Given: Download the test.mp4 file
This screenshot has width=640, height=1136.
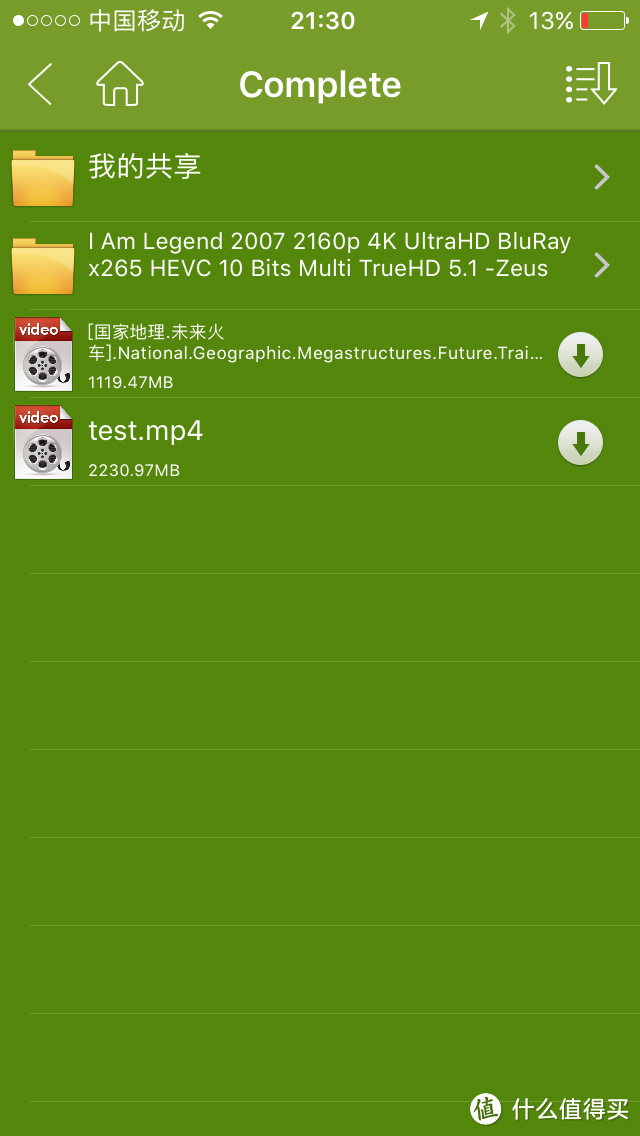Looking at the screenshot, I should point(580,442).
